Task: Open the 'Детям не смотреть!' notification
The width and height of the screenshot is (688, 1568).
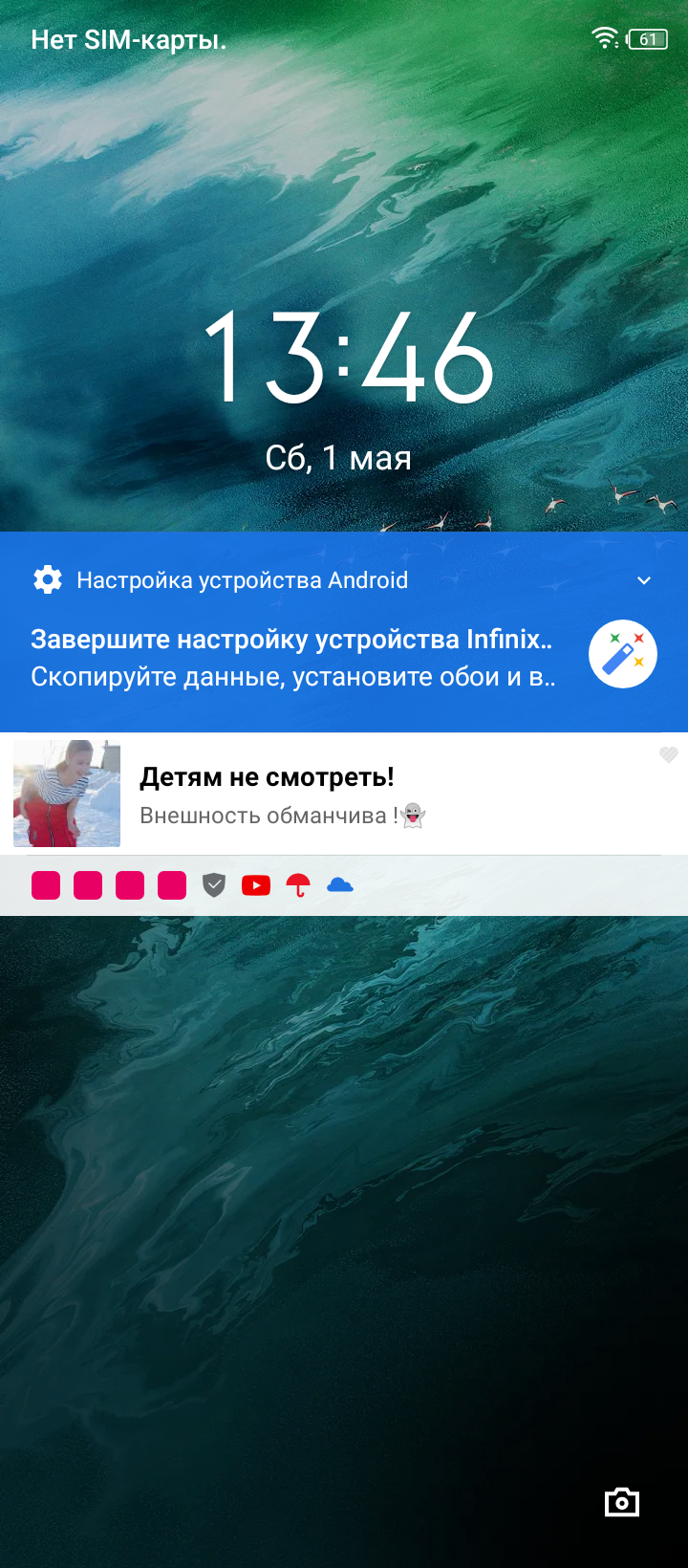Action: tap(344, 795)
